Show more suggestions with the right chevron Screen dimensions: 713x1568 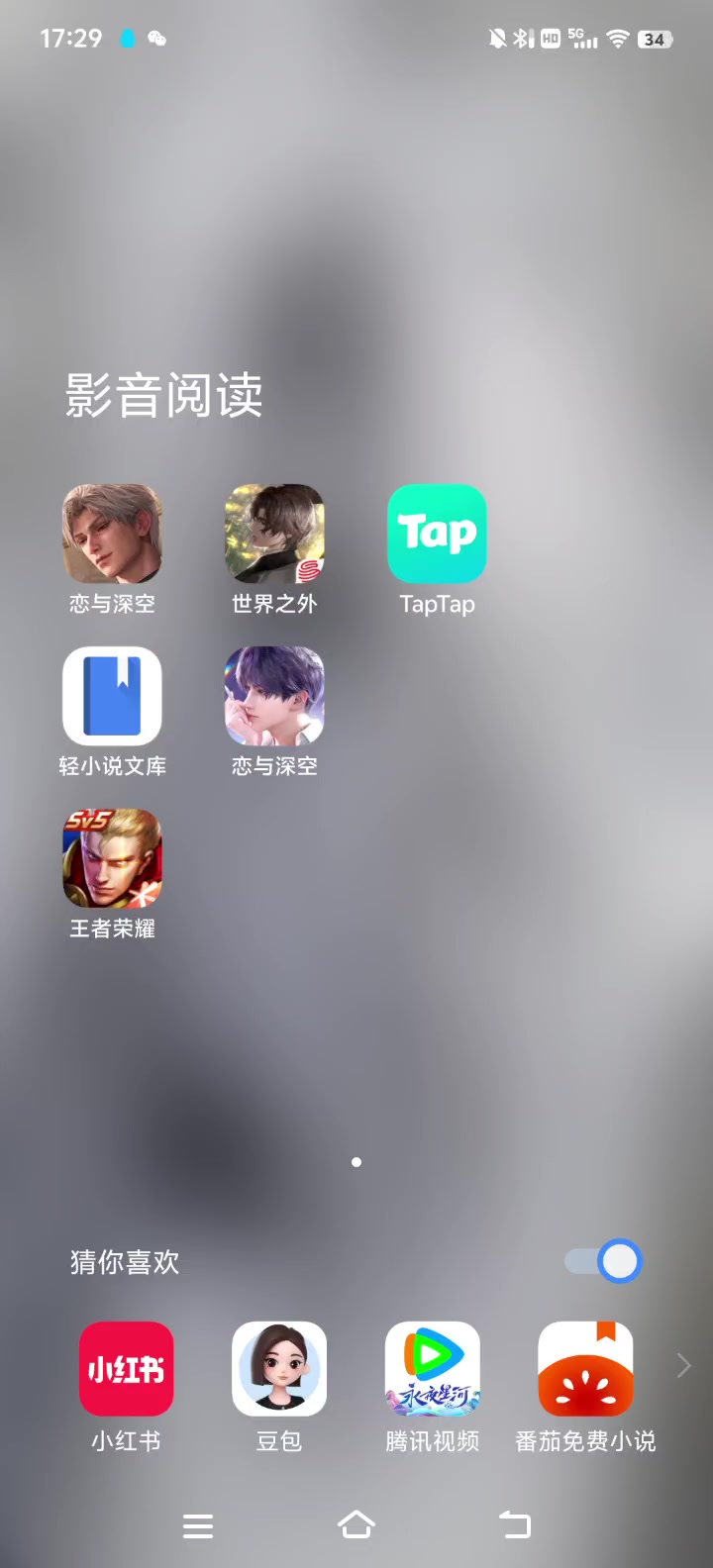683,1366
